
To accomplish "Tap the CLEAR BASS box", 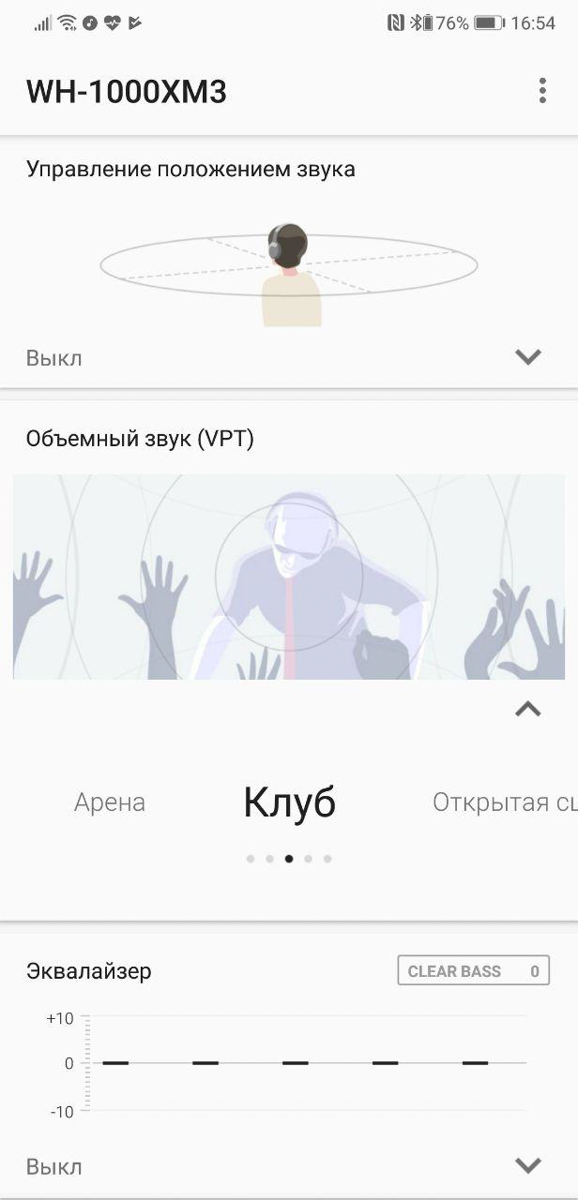I will click(473, 971).
